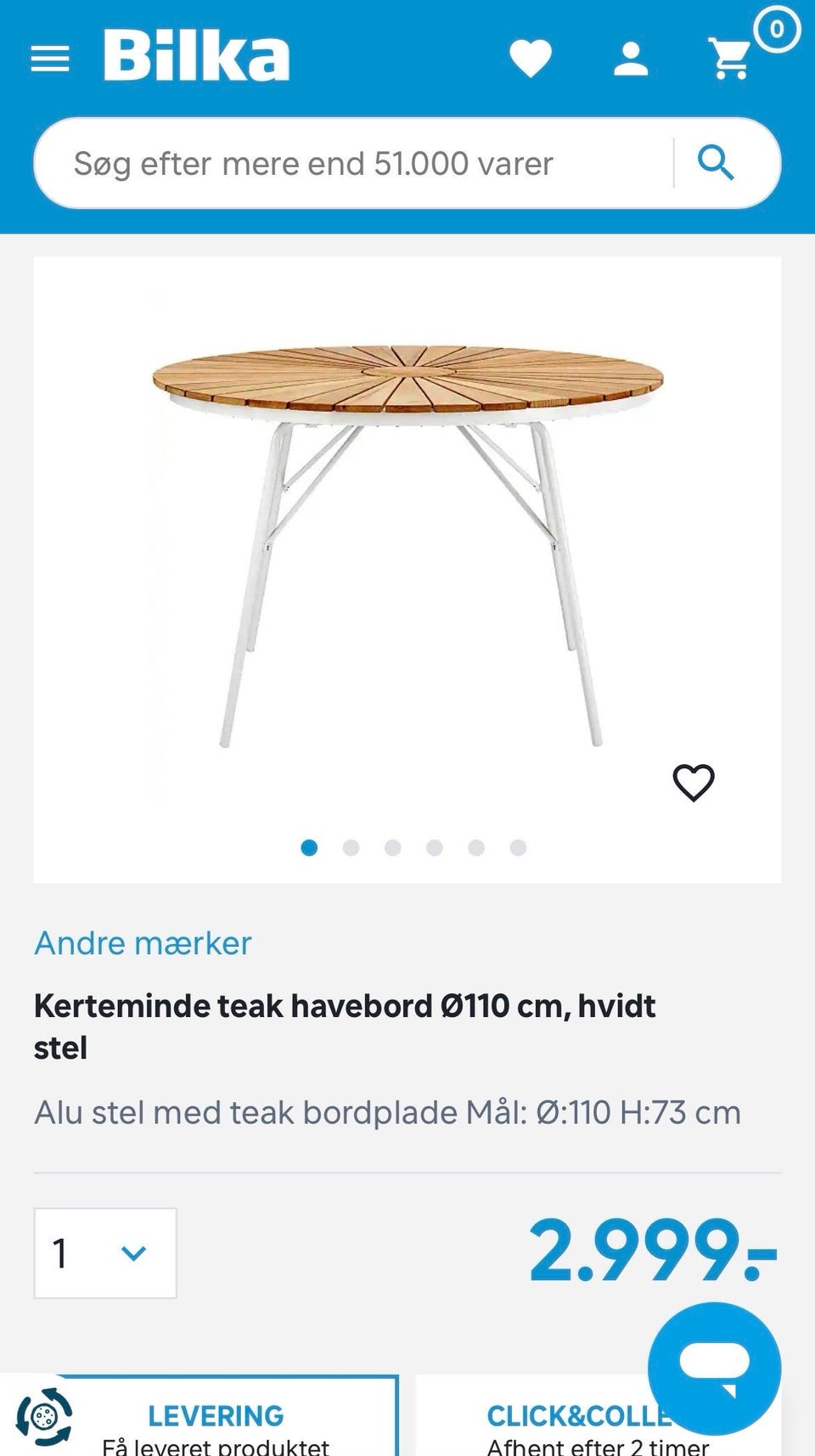Viewport: 815px width, 1456px height.
Task: Jump to the second product image dot
Action: (351, 847)
